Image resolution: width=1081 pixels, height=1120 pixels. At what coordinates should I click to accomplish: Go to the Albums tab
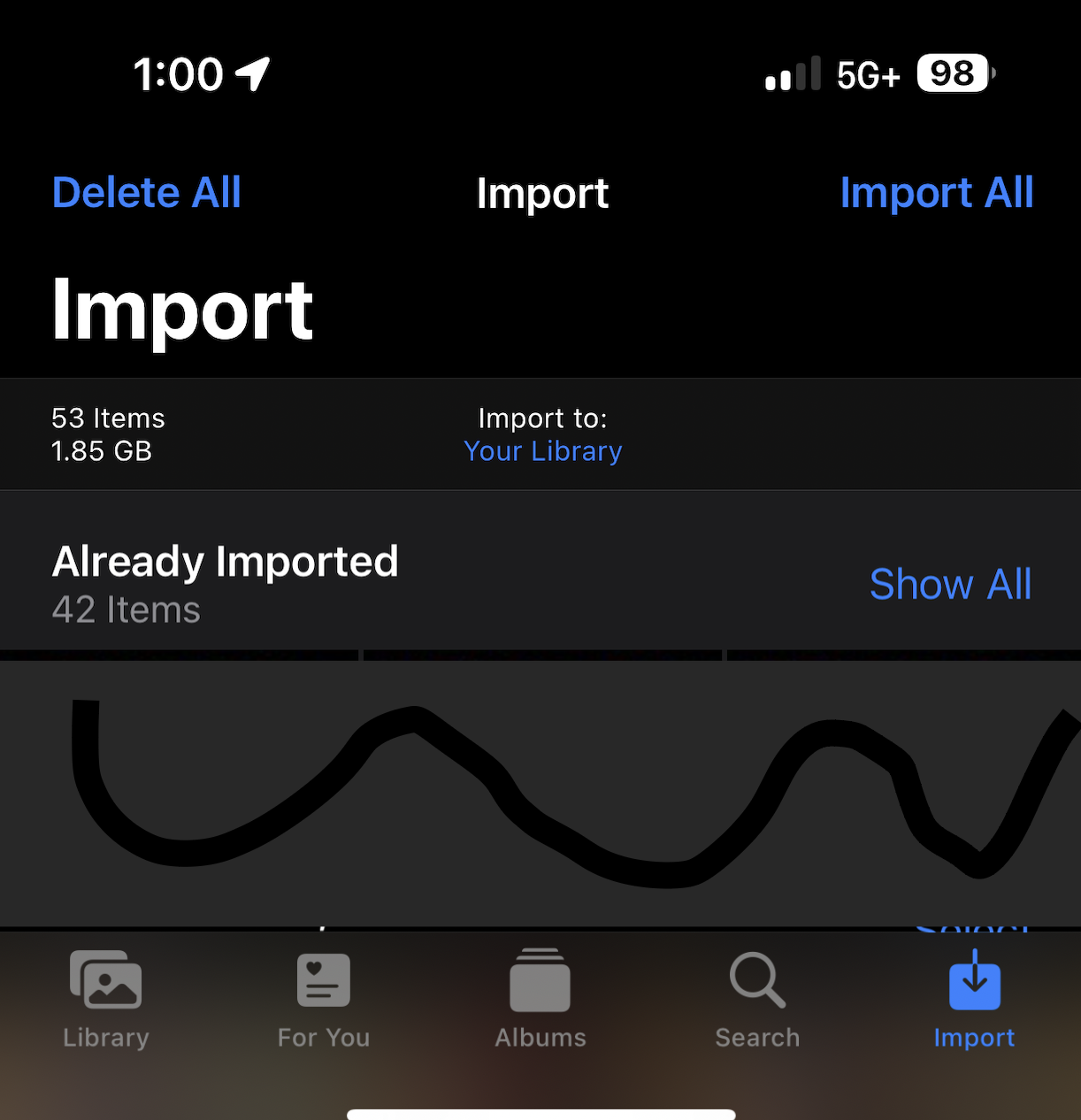click(x=540, y=1000)
